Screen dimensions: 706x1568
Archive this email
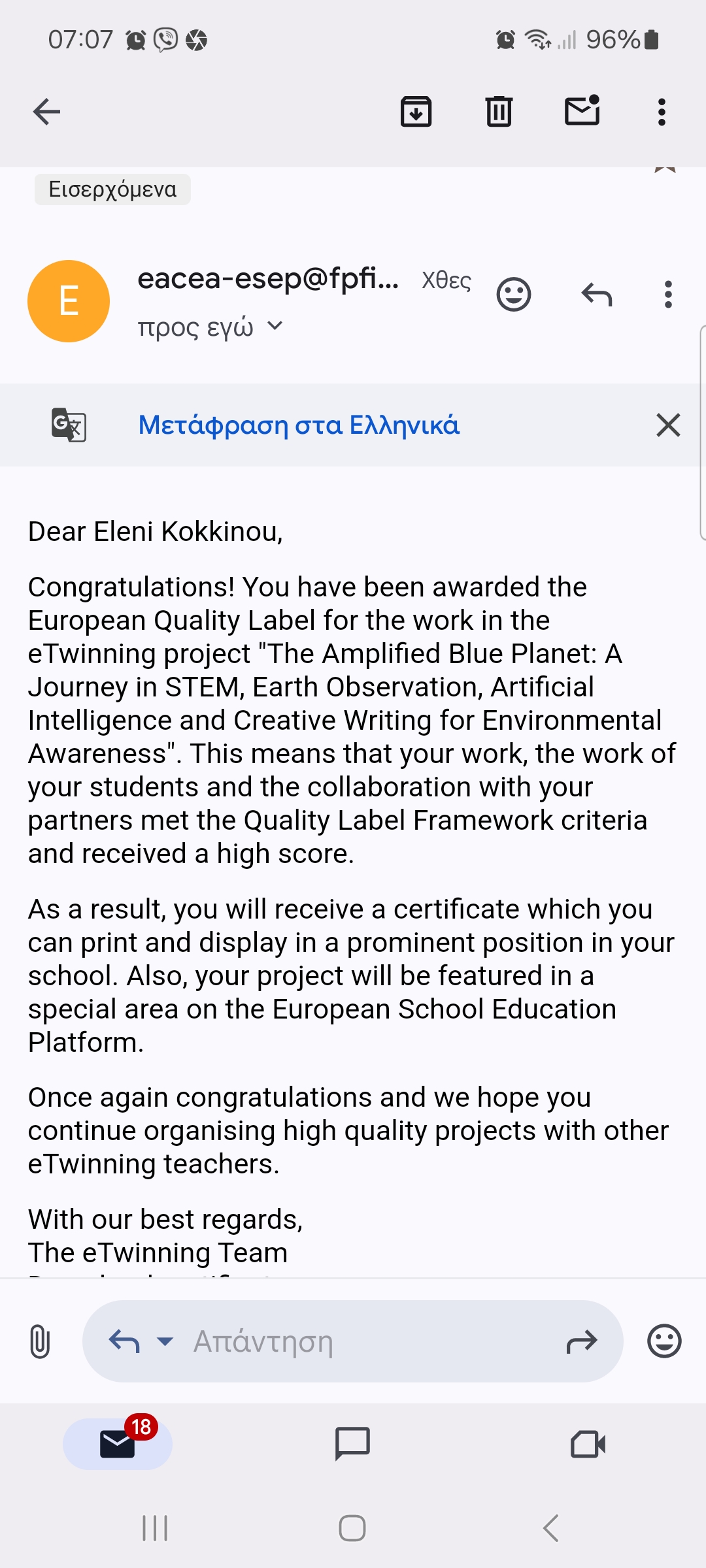416,112
